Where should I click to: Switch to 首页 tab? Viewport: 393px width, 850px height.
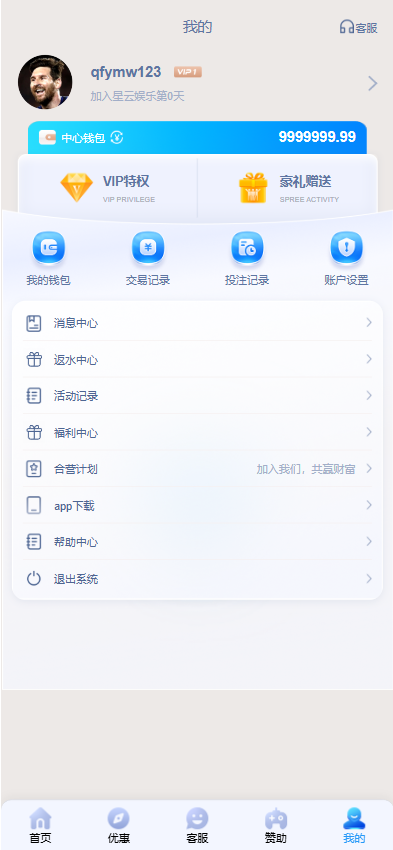(x=40, y=826)
